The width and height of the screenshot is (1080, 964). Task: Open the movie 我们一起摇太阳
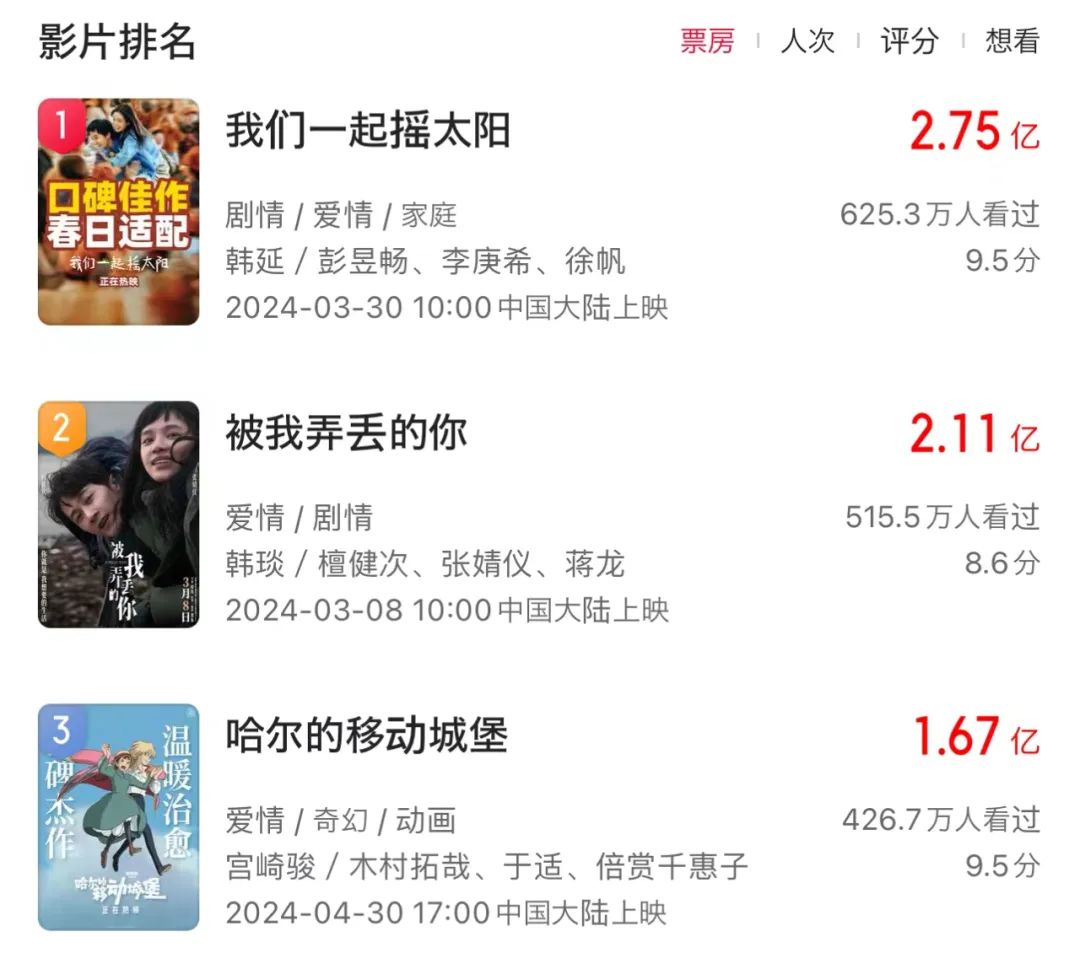tap(368, 131)
